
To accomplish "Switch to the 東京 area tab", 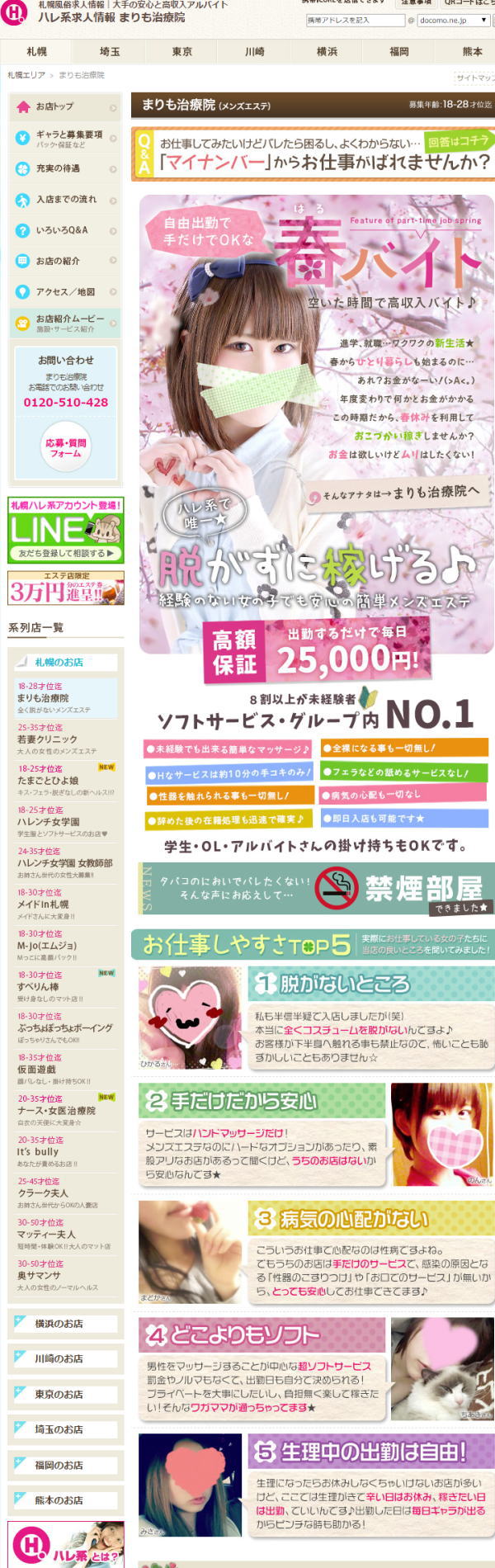I will pyautogui.click(x=181, y=51).
